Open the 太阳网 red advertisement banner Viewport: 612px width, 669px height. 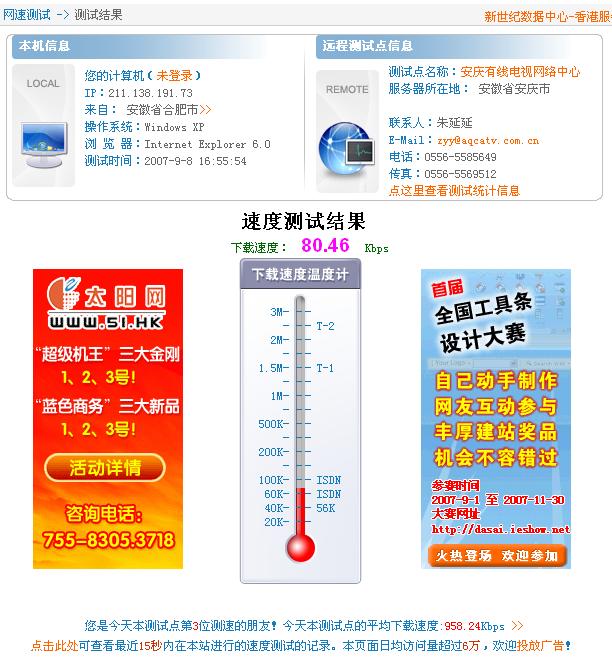(108, 418)
